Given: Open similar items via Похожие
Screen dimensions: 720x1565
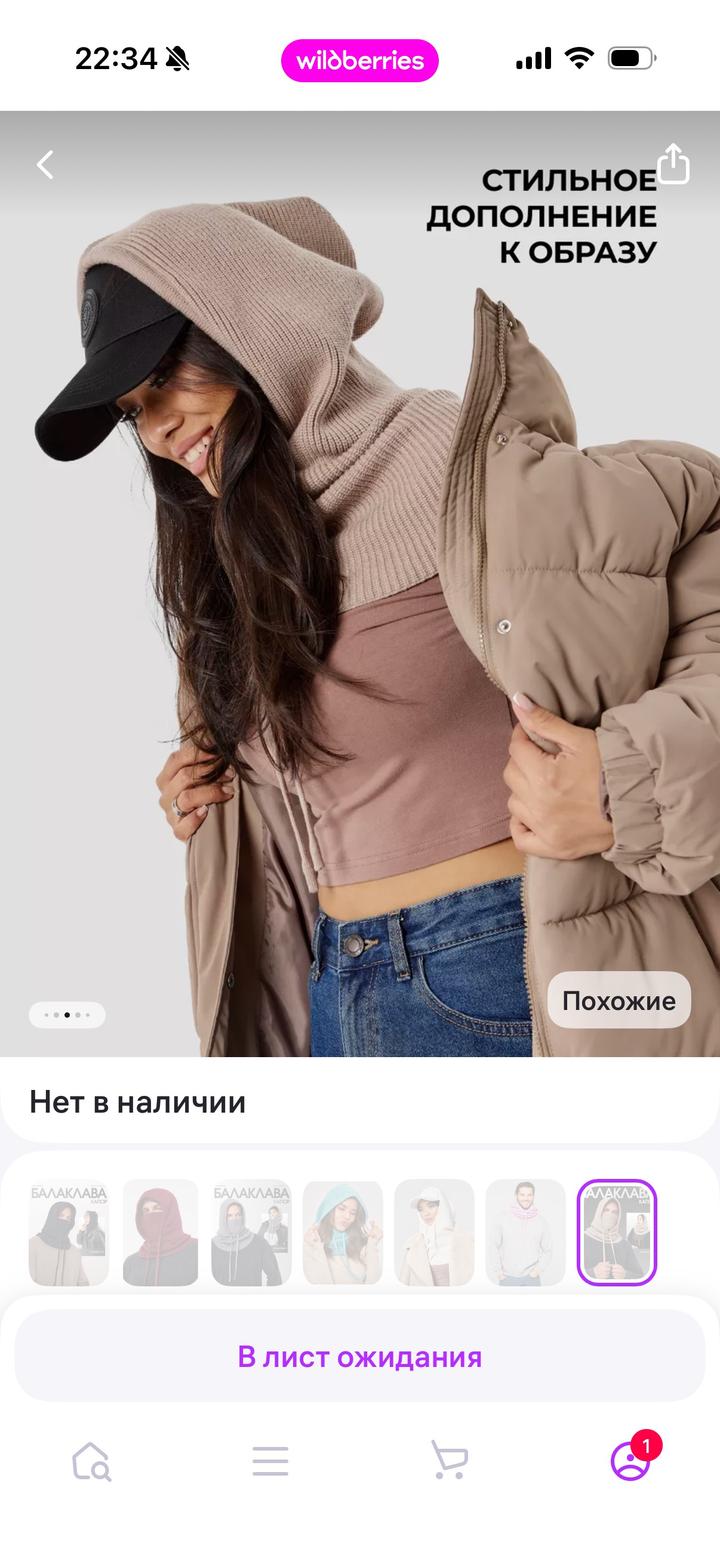Looking at the screenshot, I should point(618,1000).
